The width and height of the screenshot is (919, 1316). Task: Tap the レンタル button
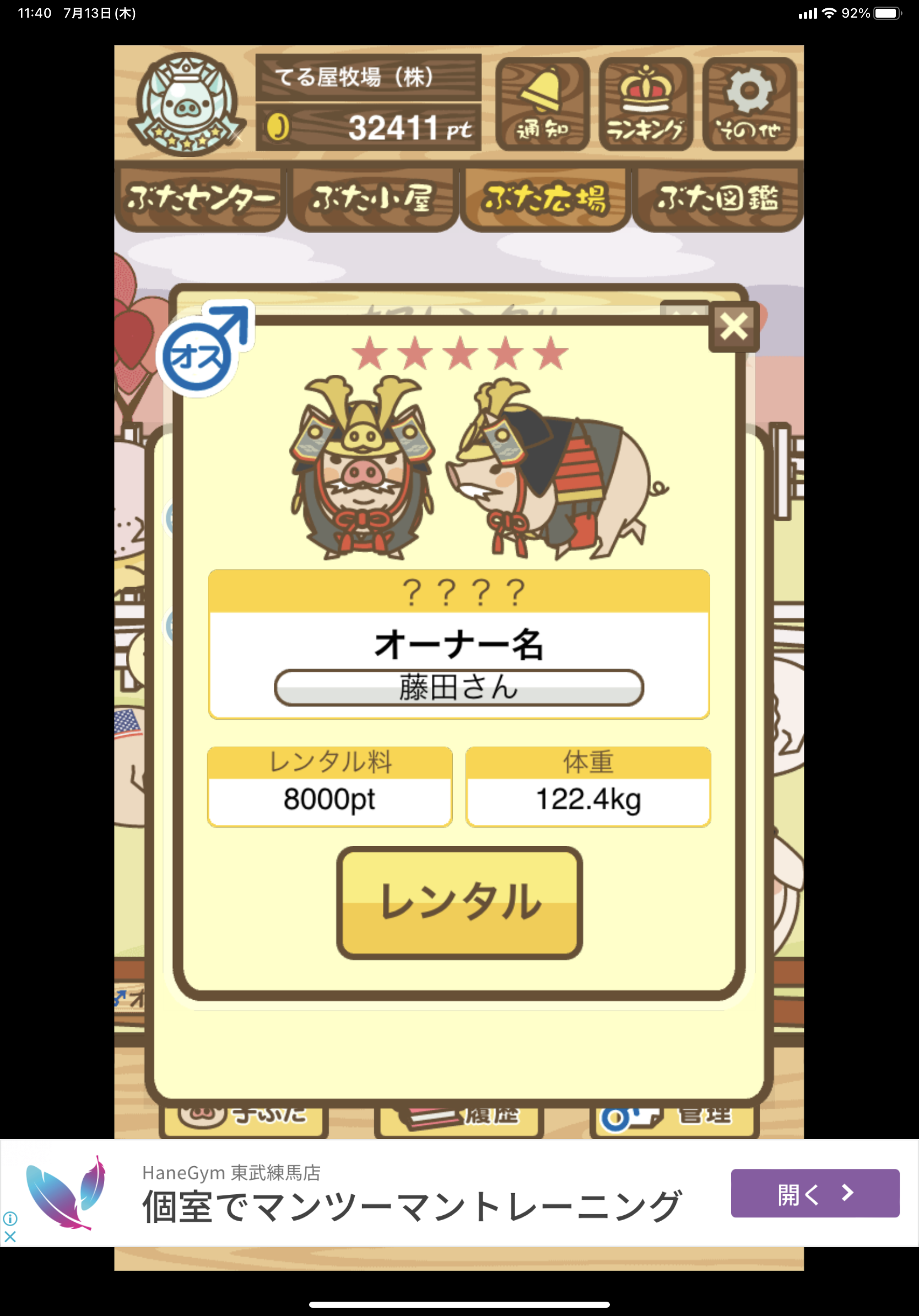(x=459, y=902)
